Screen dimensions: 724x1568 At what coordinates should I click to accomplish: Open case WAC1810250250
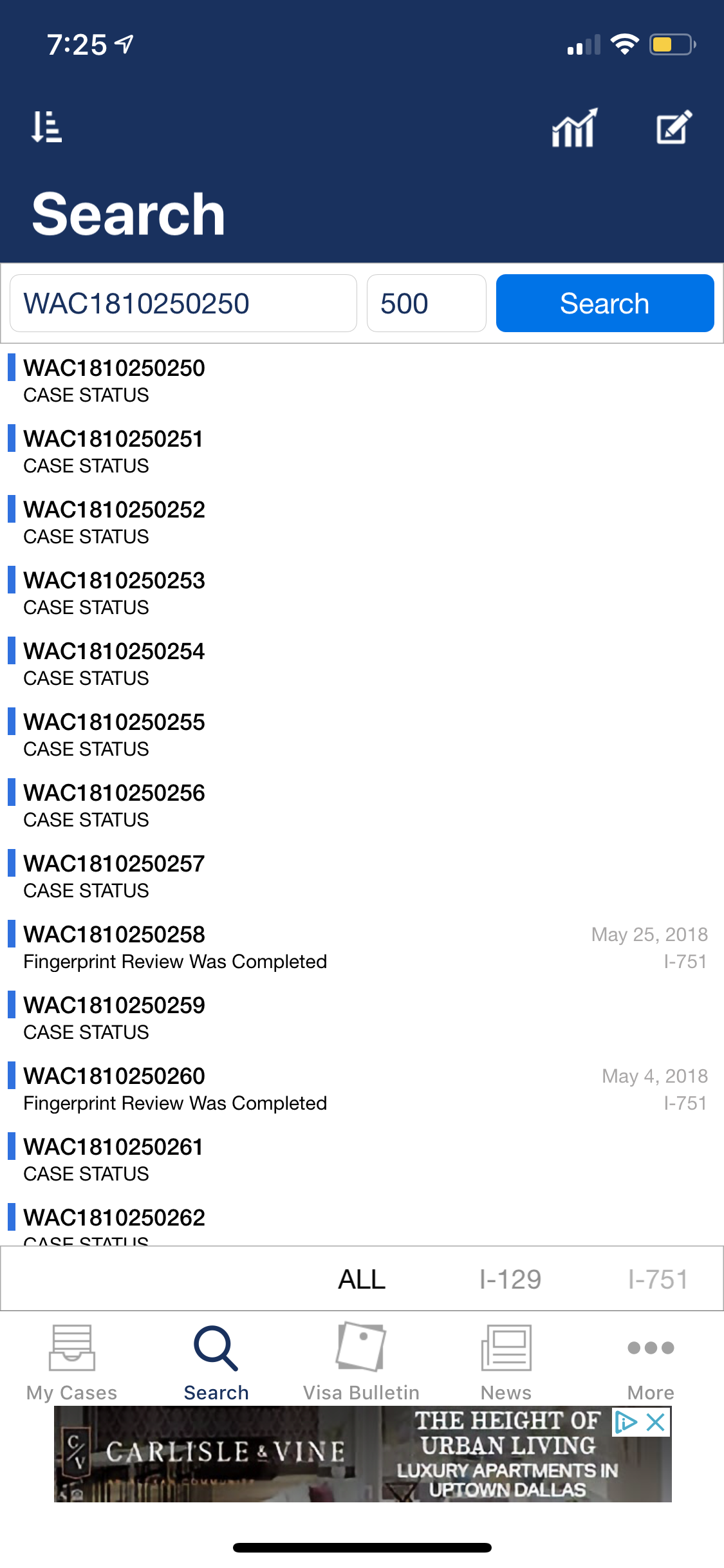(x=362, y=381)
